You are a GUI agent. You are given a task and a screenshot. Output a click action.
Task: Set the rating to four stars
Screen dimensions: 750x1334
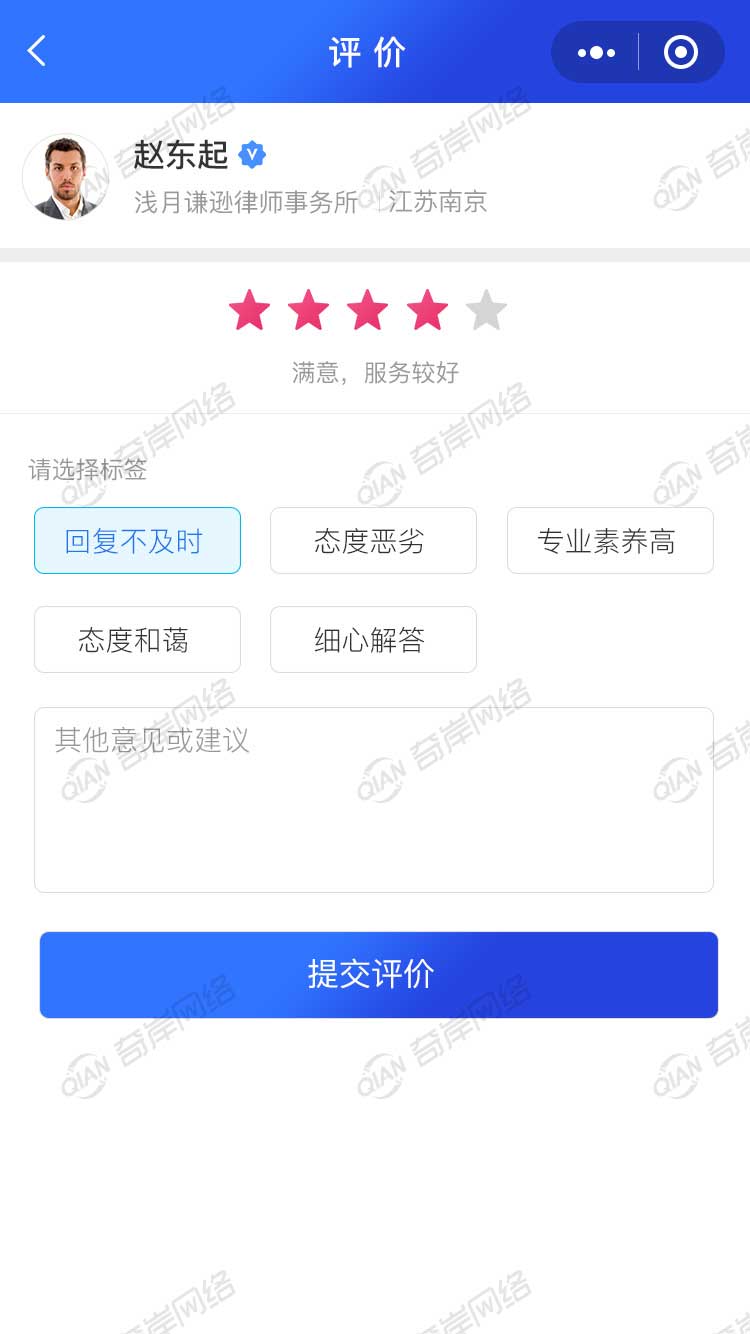(x=427, y=310)
